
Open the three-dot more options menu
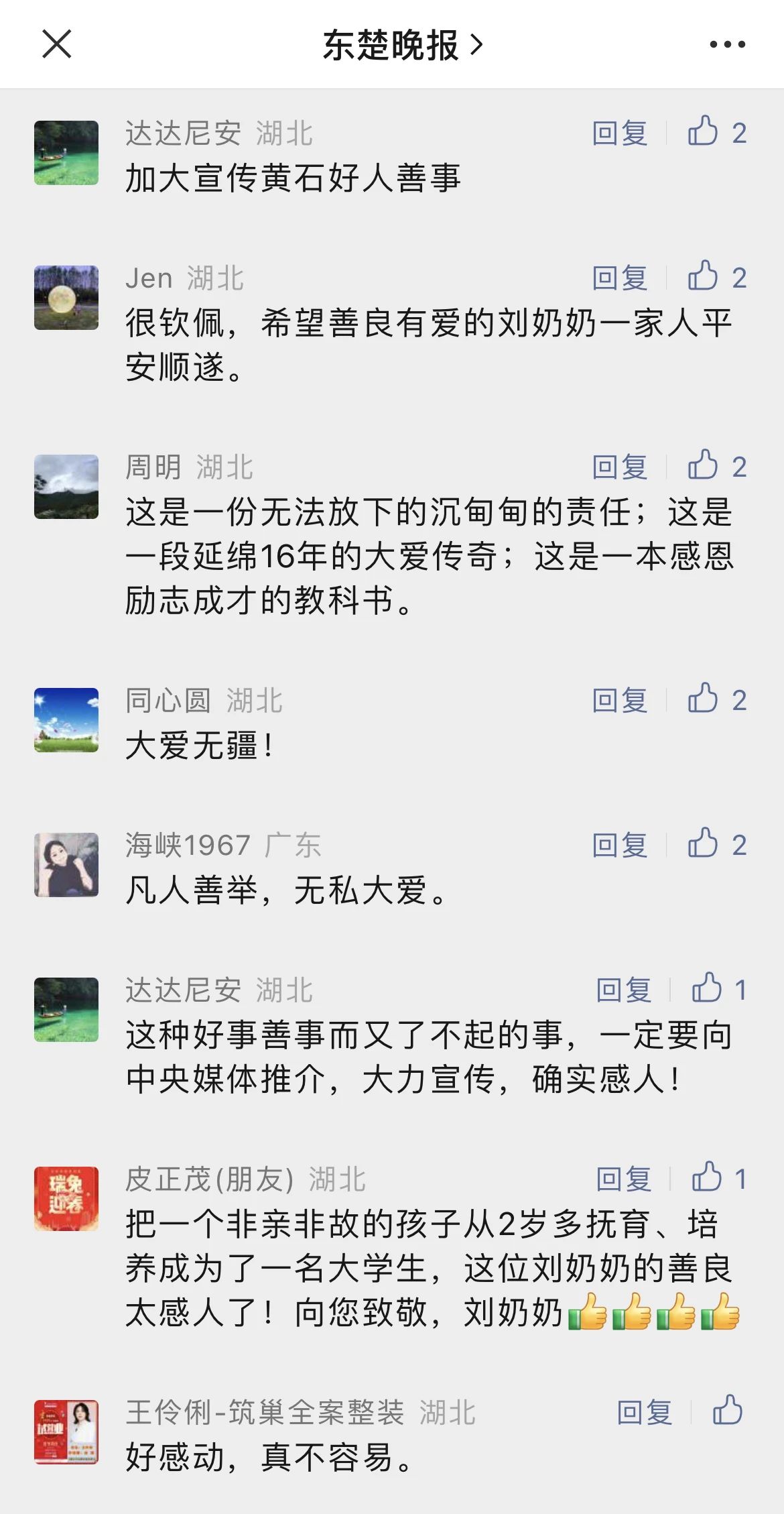[x=727, y=45]
